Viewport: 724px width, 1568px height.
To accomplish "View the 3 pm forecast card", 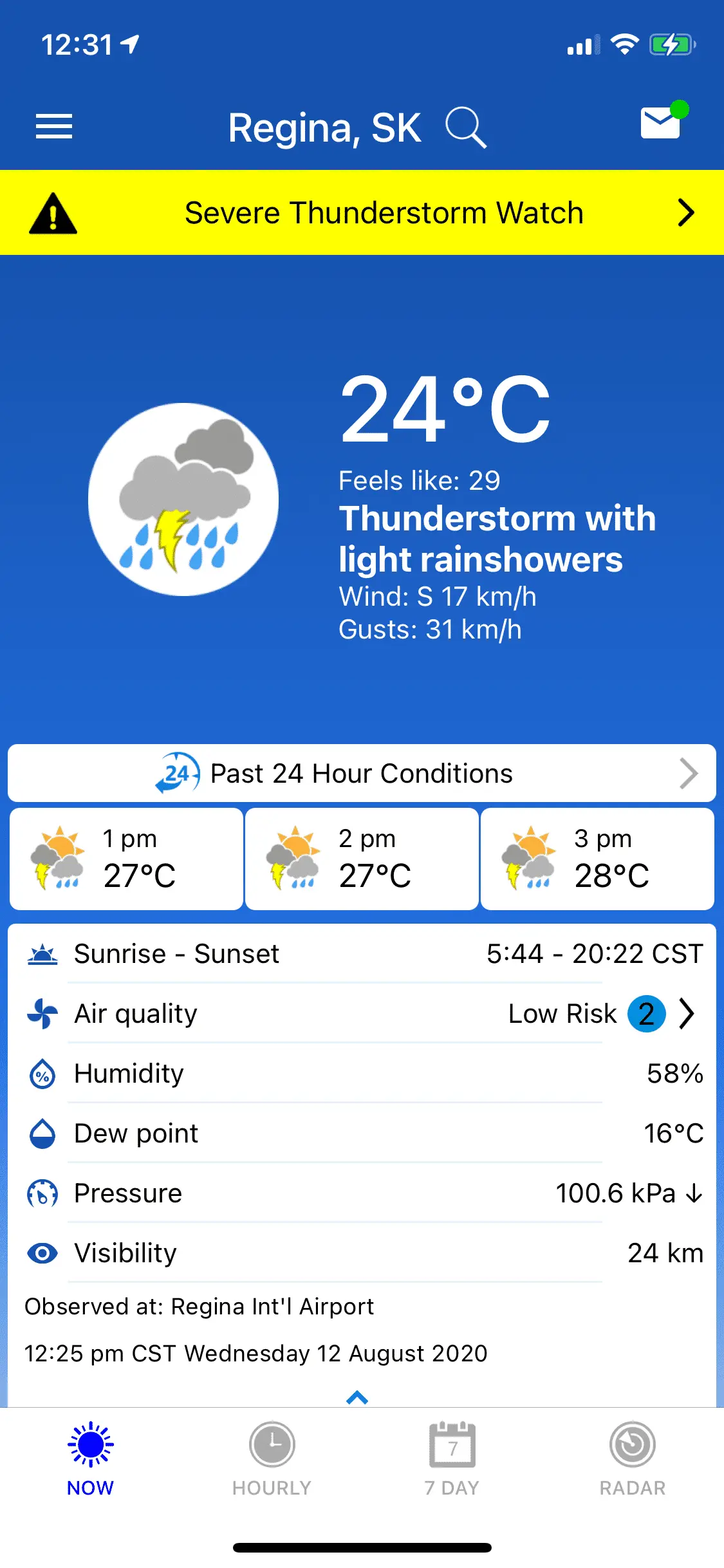I will click(597, 859).
